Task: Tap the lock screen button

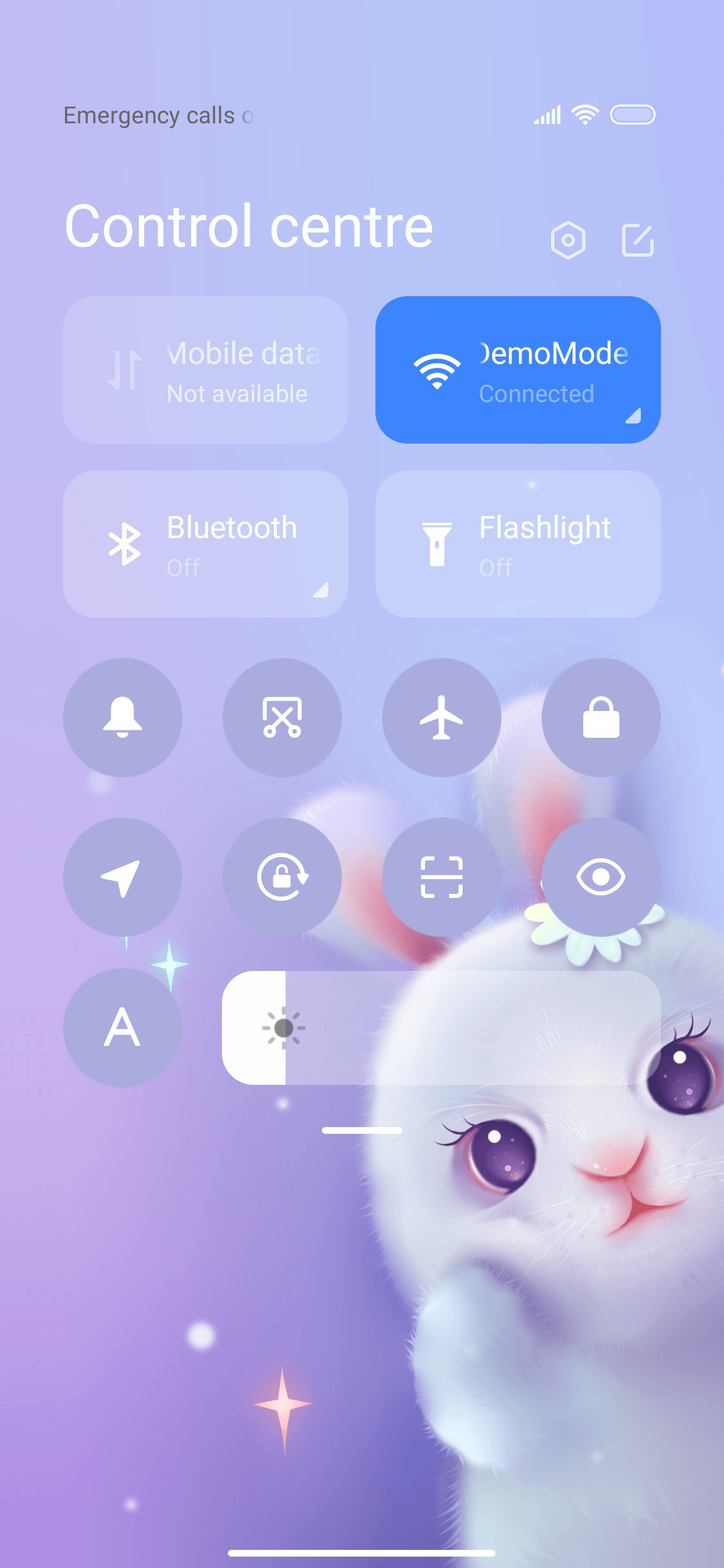Action: point(601,718)
